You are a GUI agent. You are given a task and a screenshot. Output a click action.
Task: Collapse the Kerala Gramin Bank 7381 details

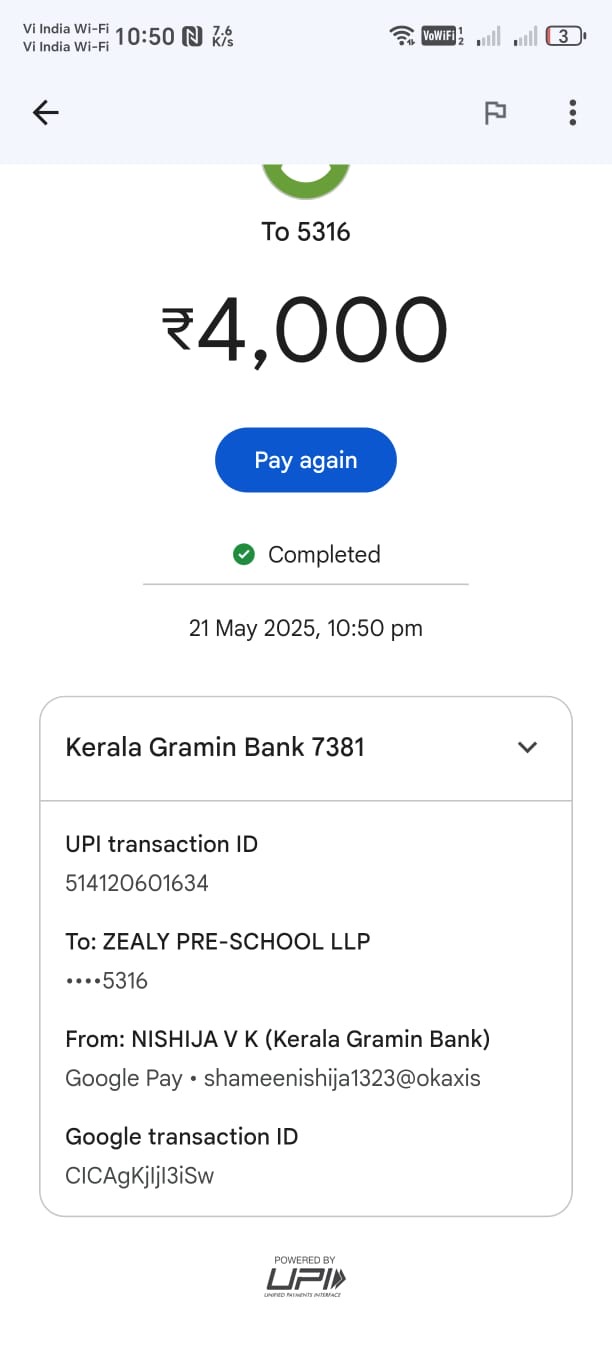point(527,747)
